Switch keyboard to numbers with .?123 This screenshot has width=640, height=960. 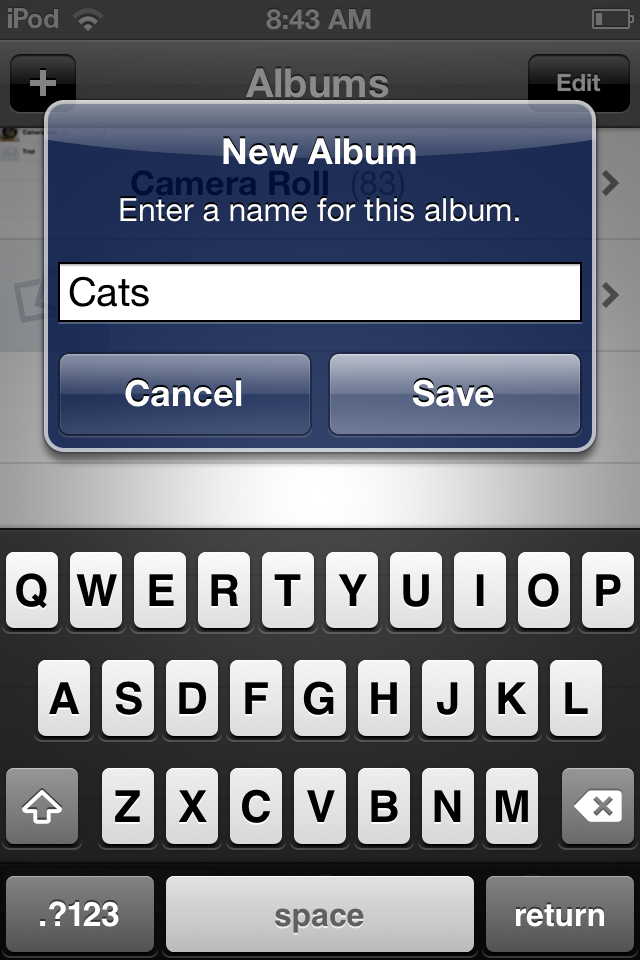(80, 914)
